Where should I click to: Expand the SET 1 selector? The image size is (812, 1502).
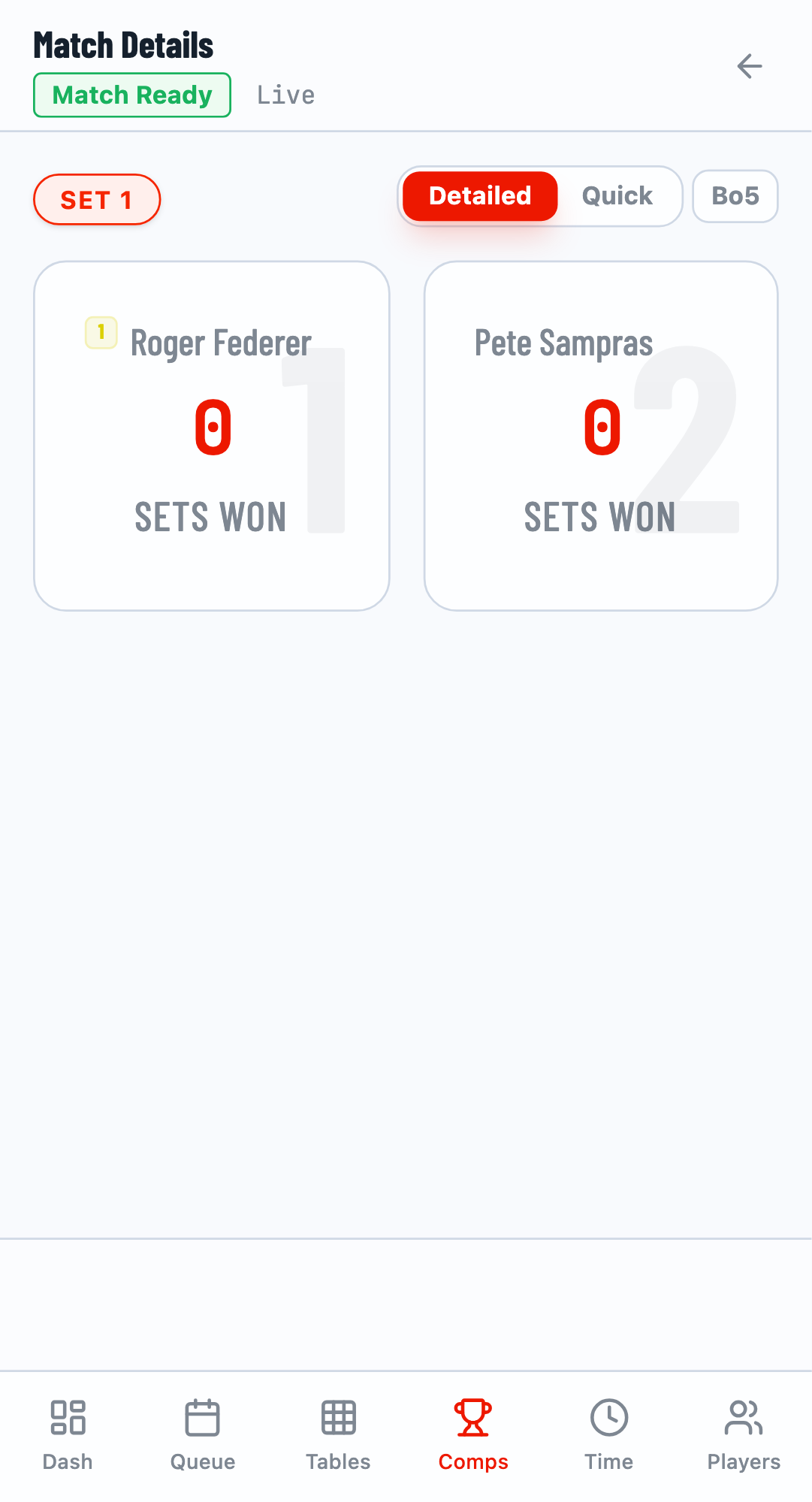(x=96, y=199)
